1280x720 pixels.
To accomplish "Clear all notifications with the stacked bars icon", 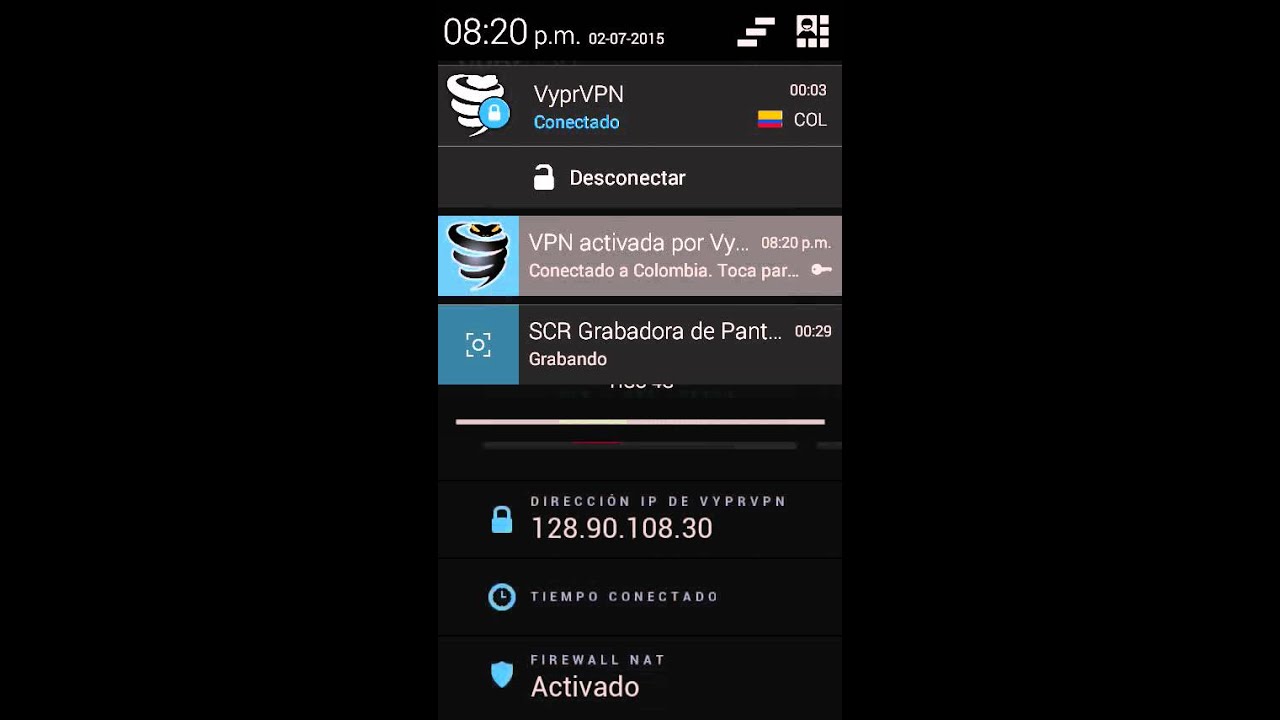I will point(756,32).
